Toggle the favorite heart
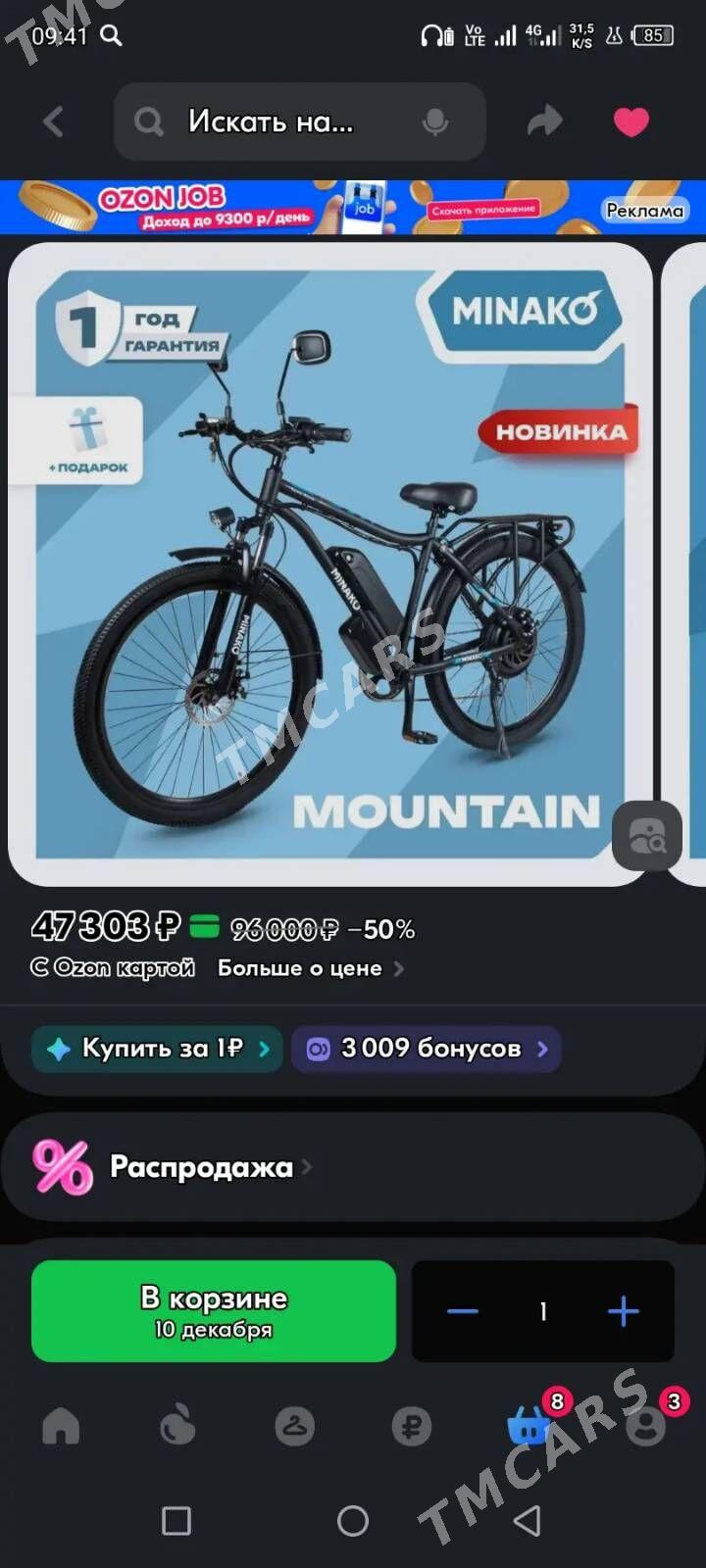The image size is (706, 1568). coord(630,122)
